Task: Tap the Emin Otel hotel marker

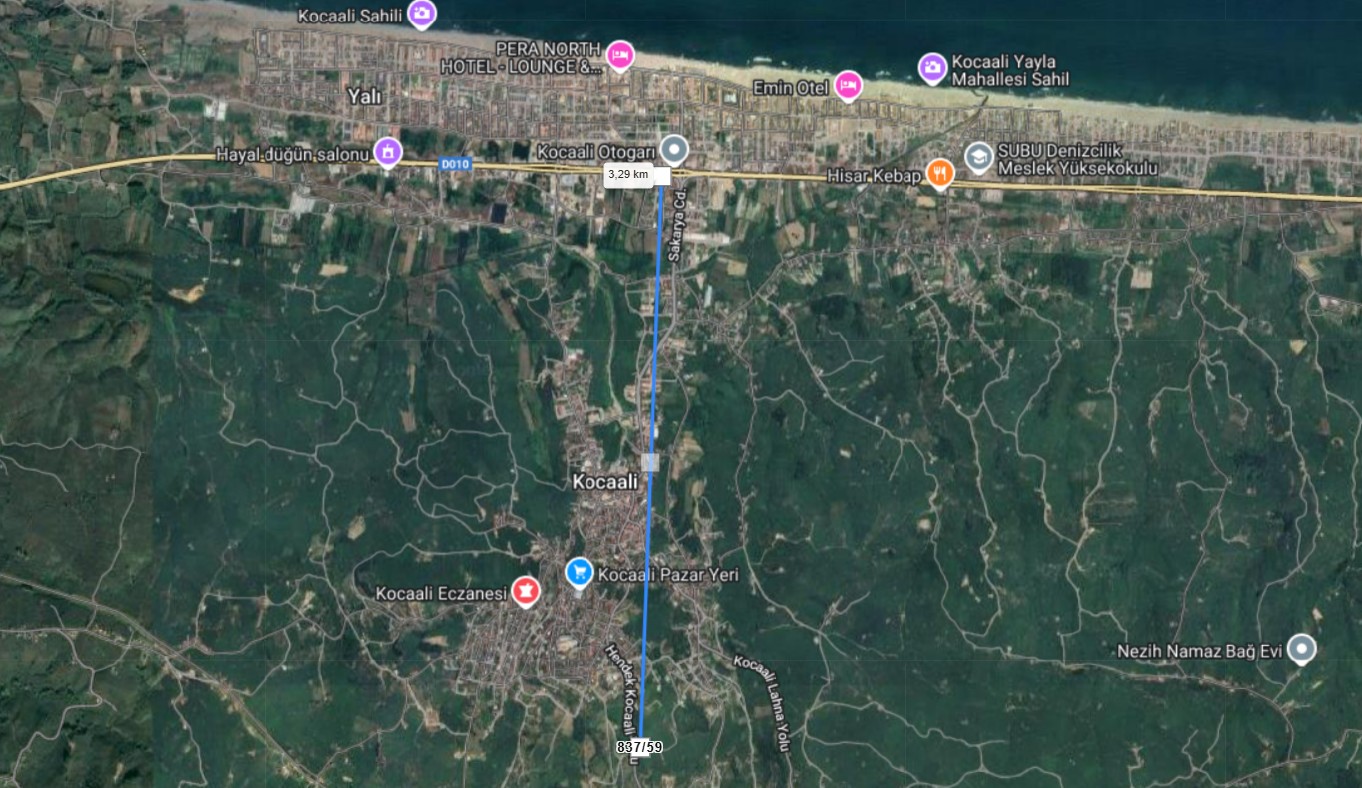Action: 848,85
